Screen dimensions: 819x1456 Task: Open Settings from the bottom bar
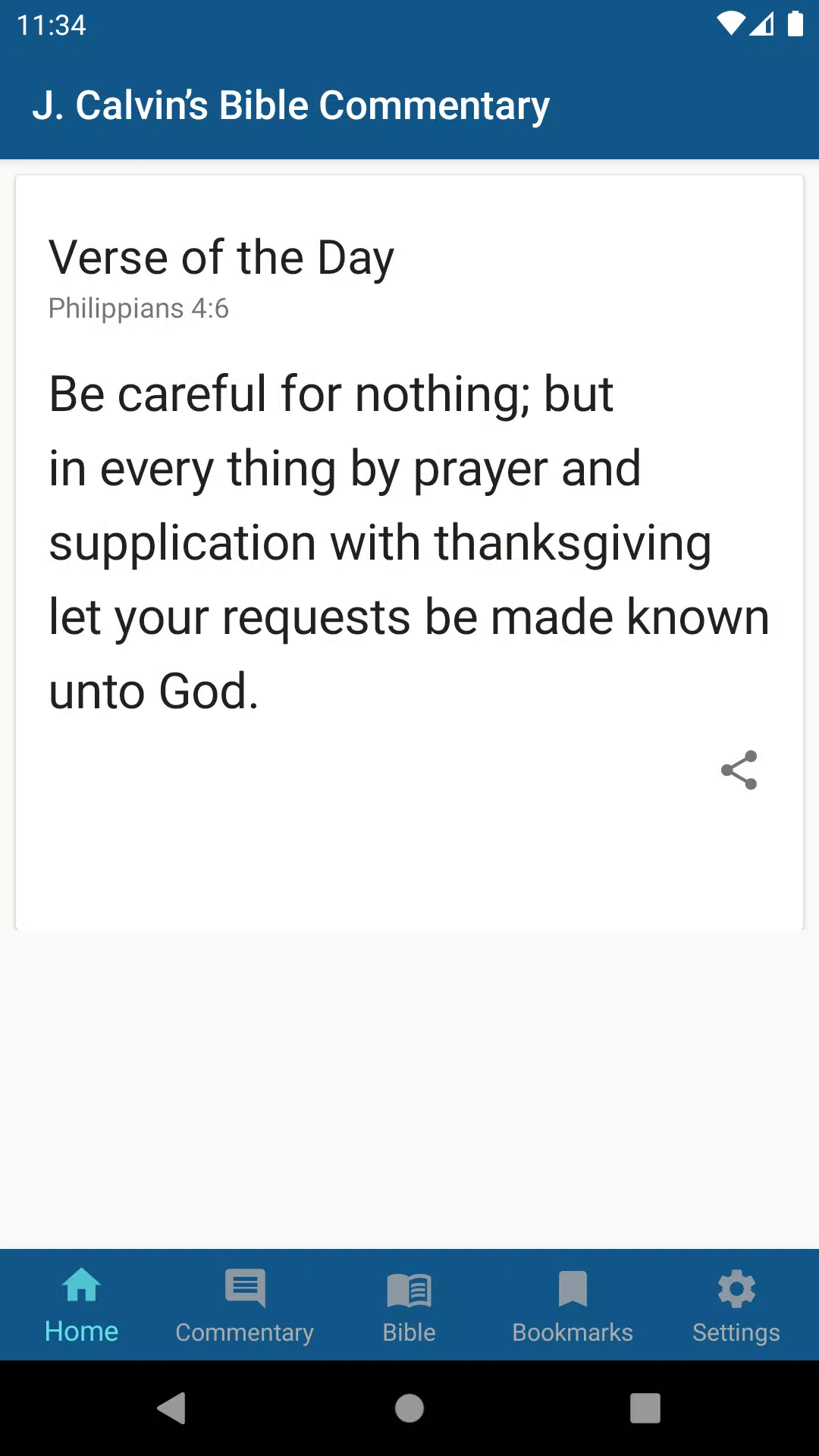click(736, 1304)
